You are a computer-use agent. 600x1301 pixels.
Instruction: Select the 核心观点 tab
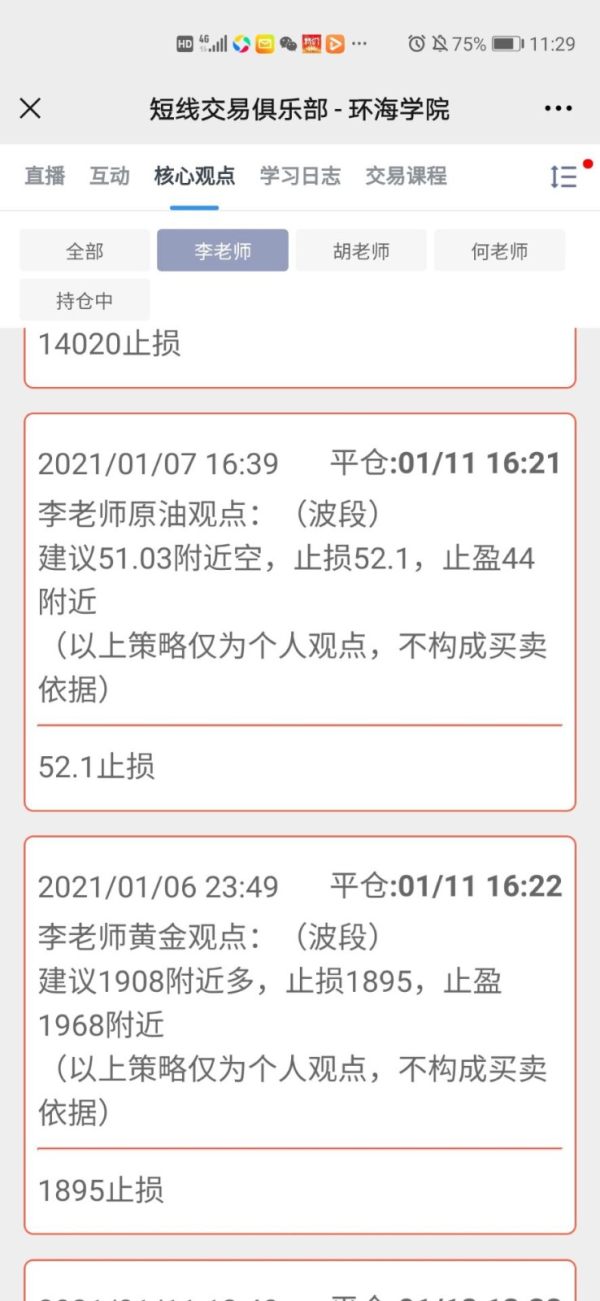[x=194, y=176]
